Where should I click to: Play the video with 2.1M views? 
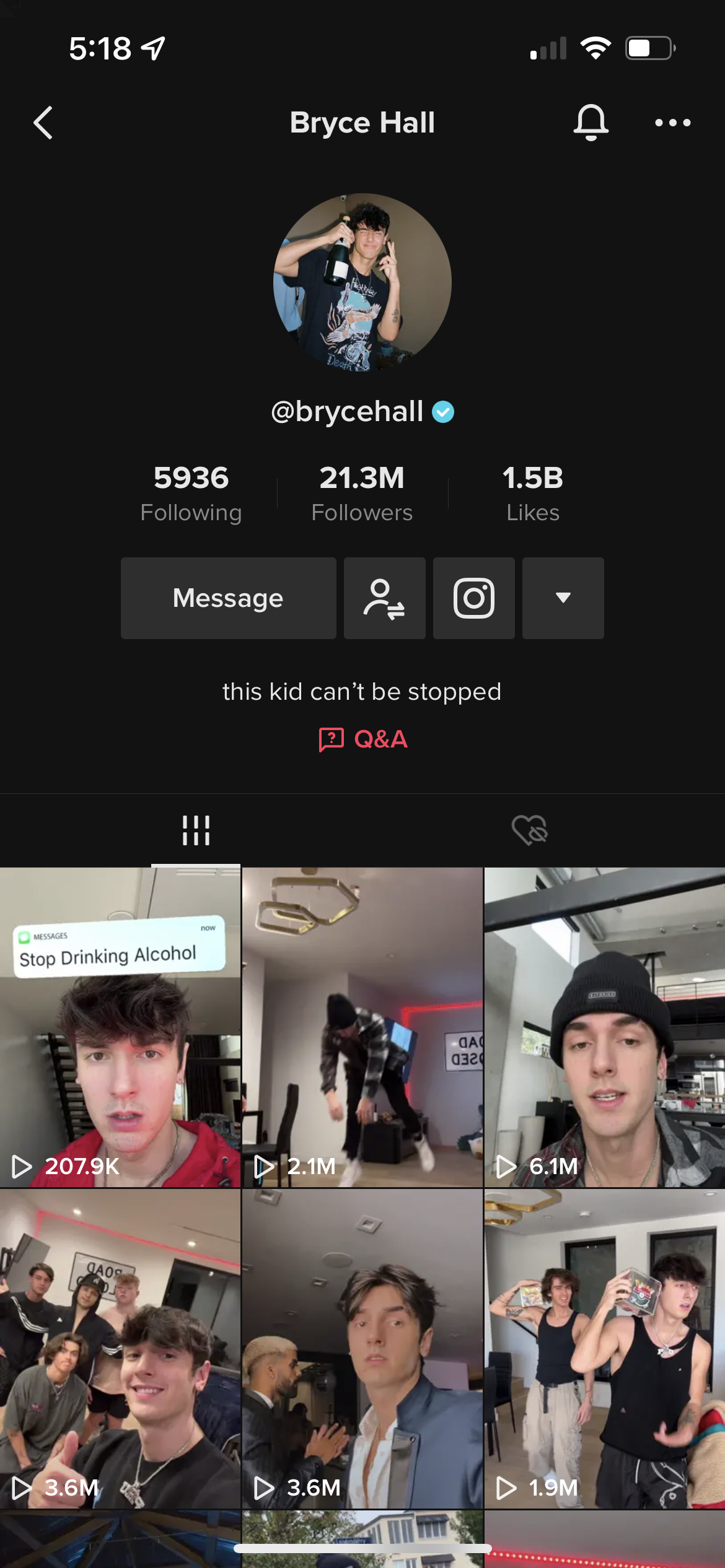[362, 1028]
